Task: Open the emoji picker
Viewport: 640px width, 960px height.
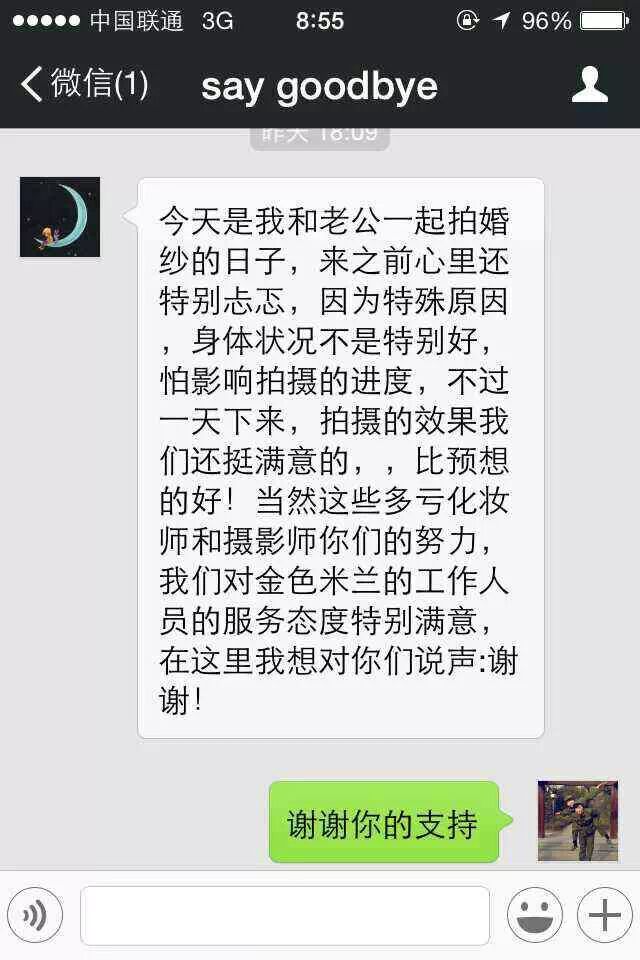Action: 535,915
